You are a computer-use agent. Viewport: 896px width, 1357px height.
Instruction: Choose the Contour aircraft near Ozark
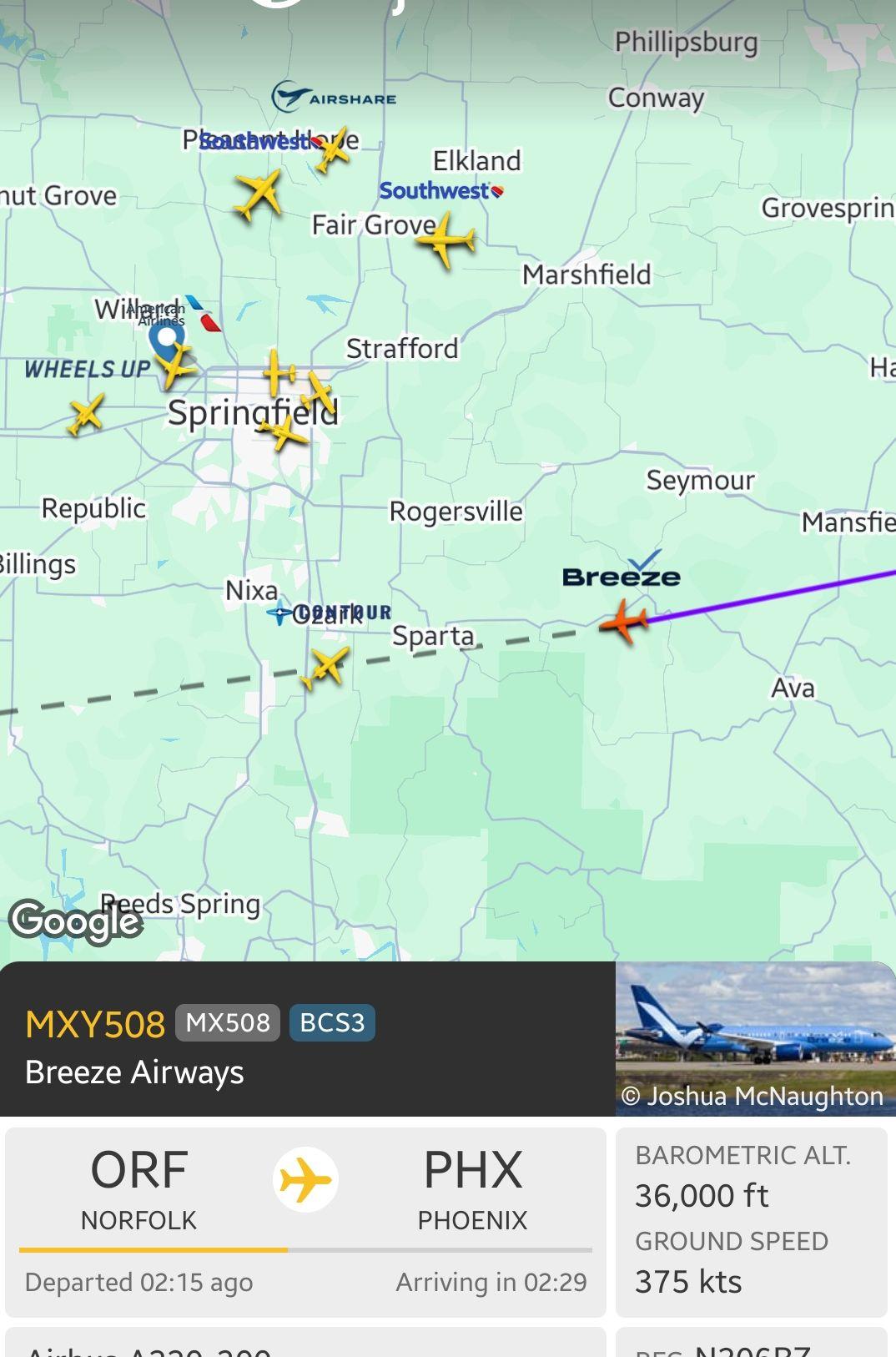tap(325, 668)
